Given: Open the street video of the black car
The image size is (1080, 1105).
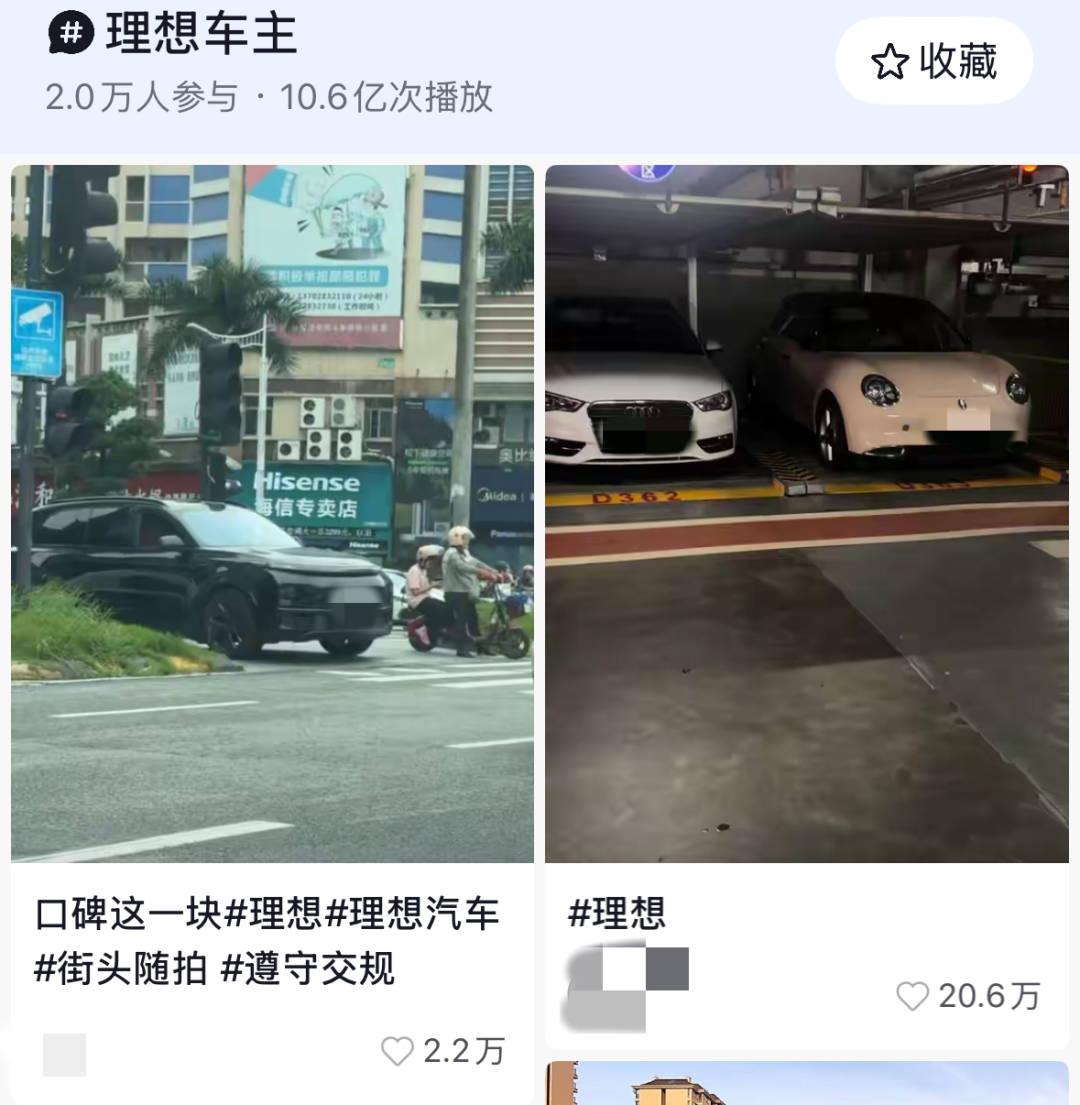Looking at the screenshot, I should [272, 513].
